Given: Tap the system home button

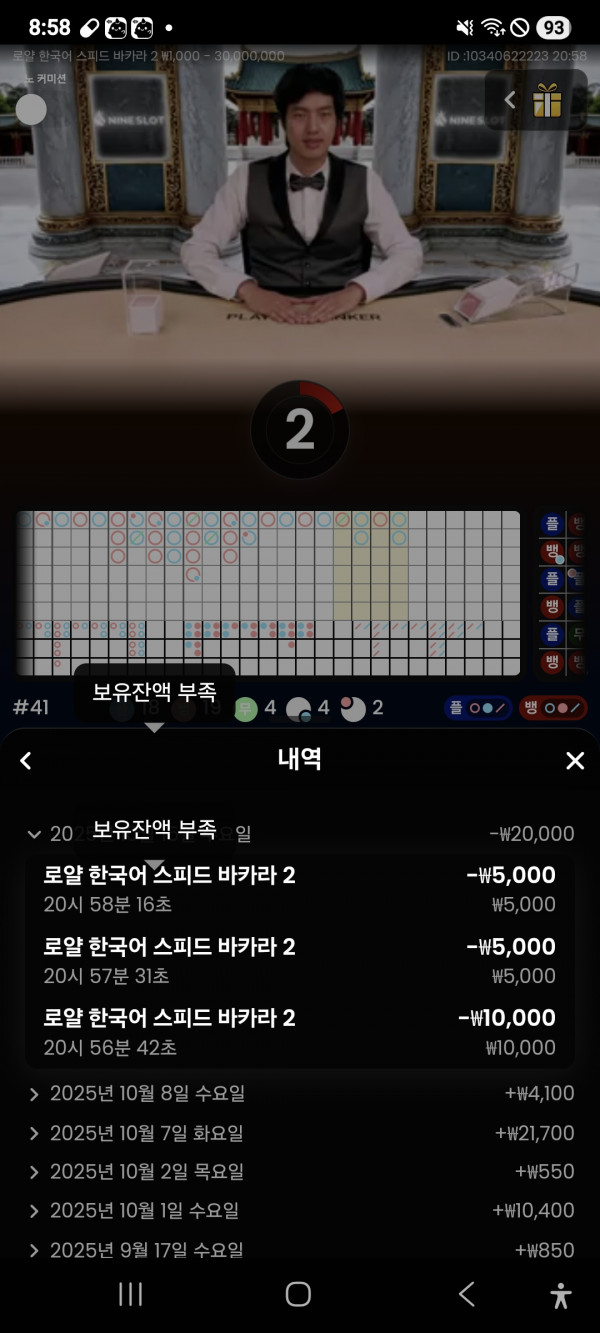Looking at the screenshot, I should pos(298,1294).
